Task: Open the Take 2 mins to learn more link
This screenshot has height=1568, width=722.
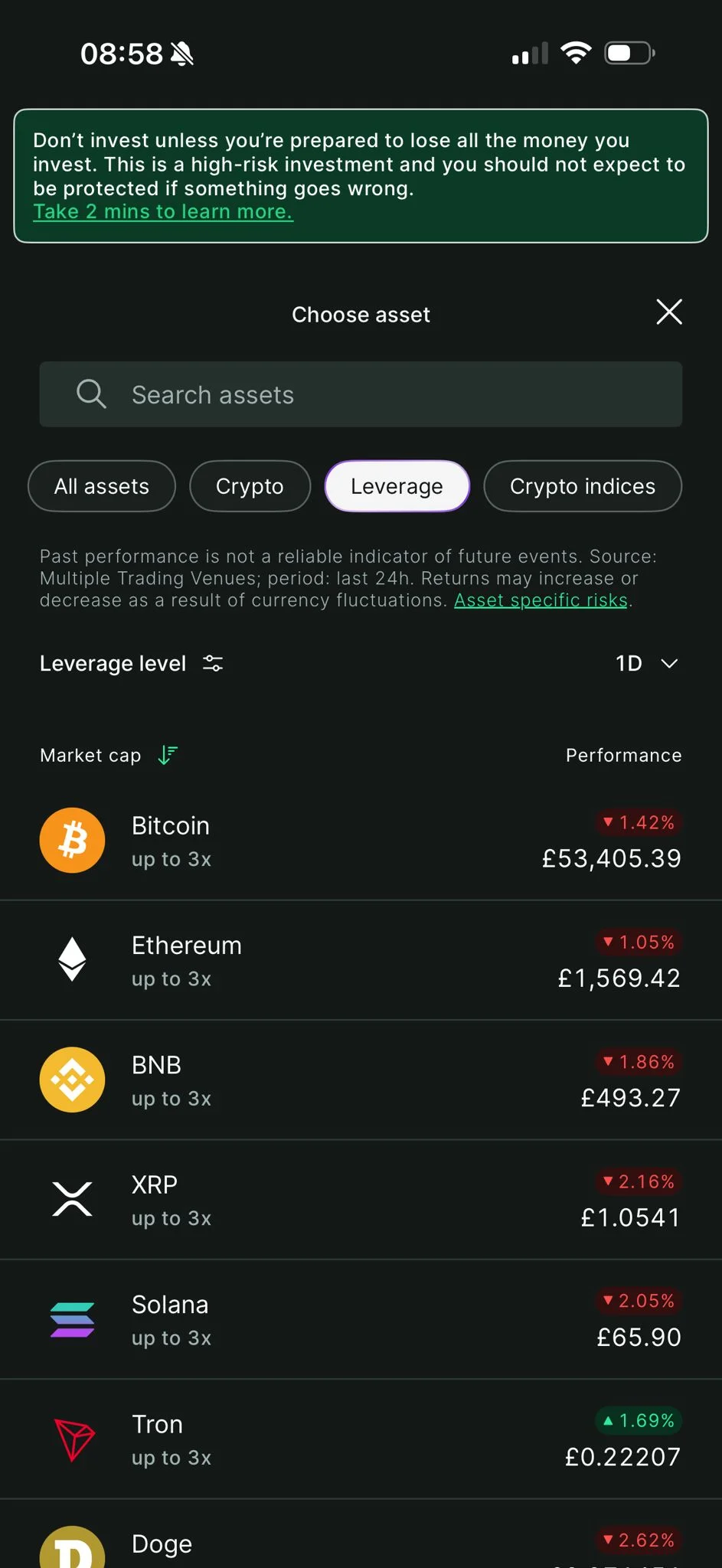Action: [162, 211]
